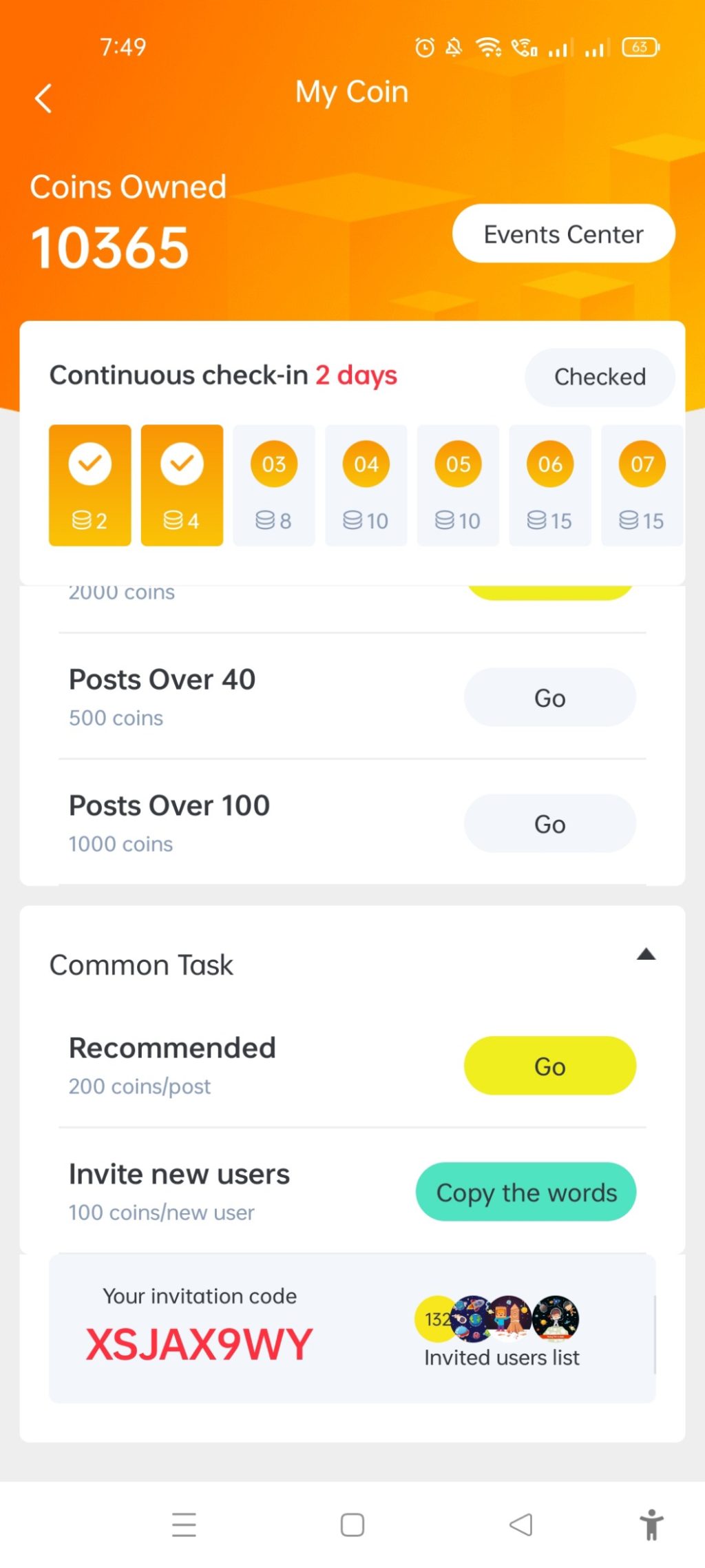Collapse the Common Task section

pos(645,955)
